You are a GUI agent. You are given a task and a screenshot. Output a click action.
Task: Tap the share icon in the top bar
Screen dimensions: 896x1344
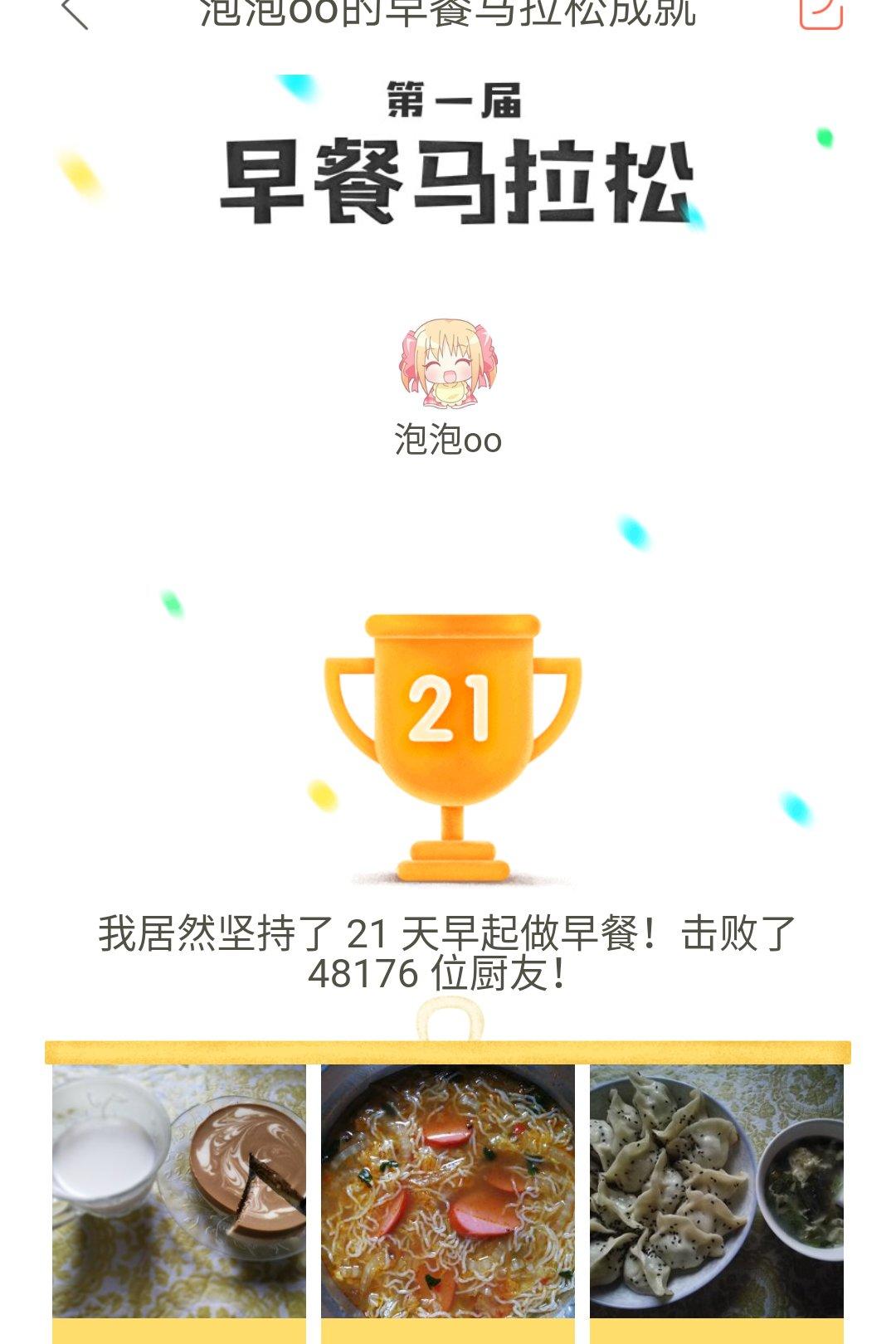(821, 13)
